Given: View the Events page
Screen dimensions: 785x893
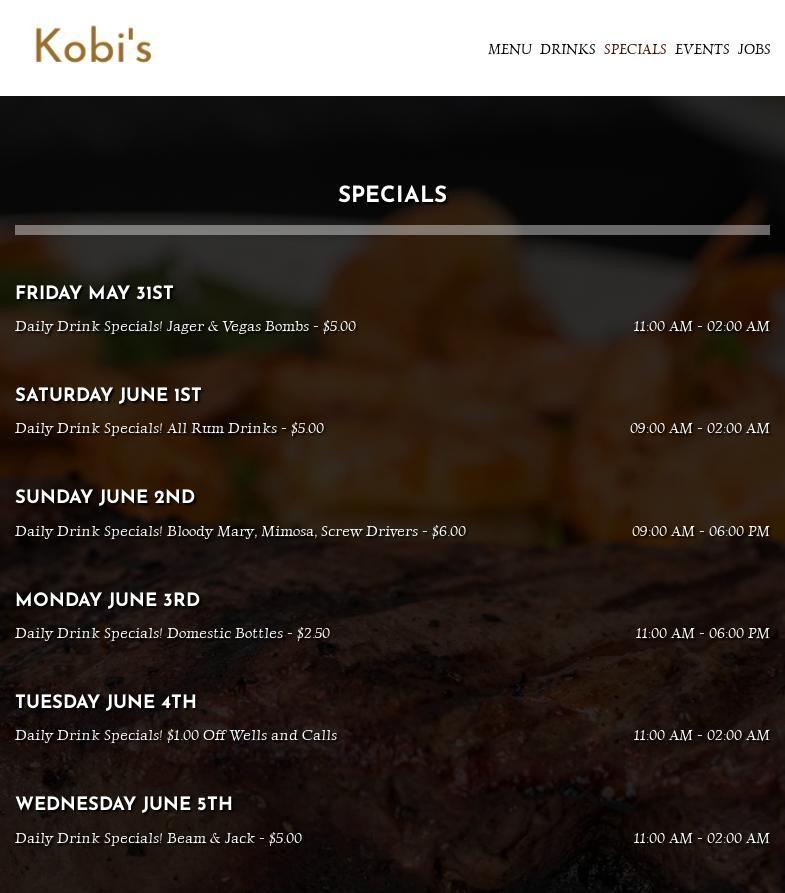Looking at the screenshot, I should tap(701, 49).
